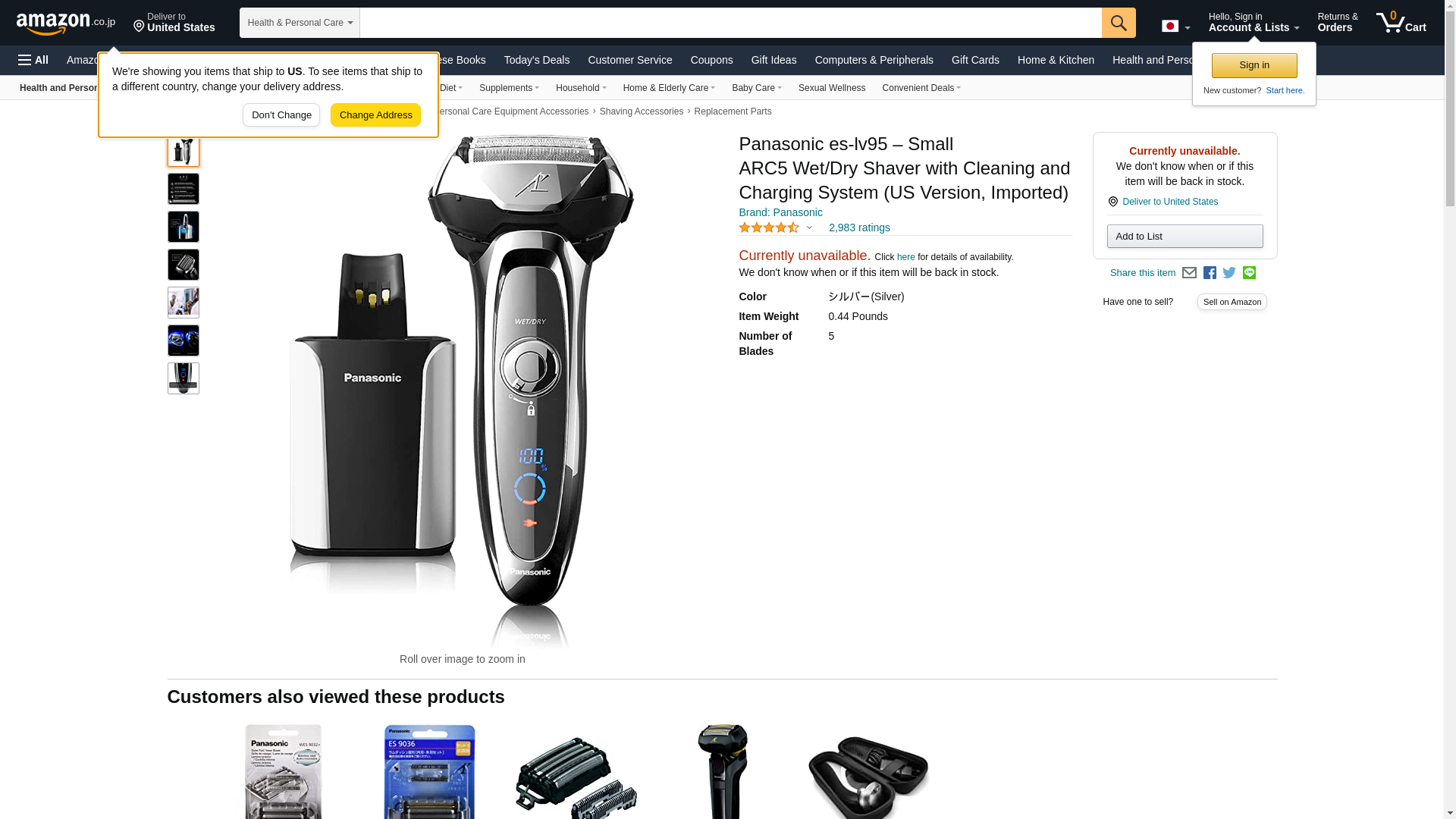Open the Start here new customer link
Viewport: 1456px width, 819px height.
(1285, 90)
